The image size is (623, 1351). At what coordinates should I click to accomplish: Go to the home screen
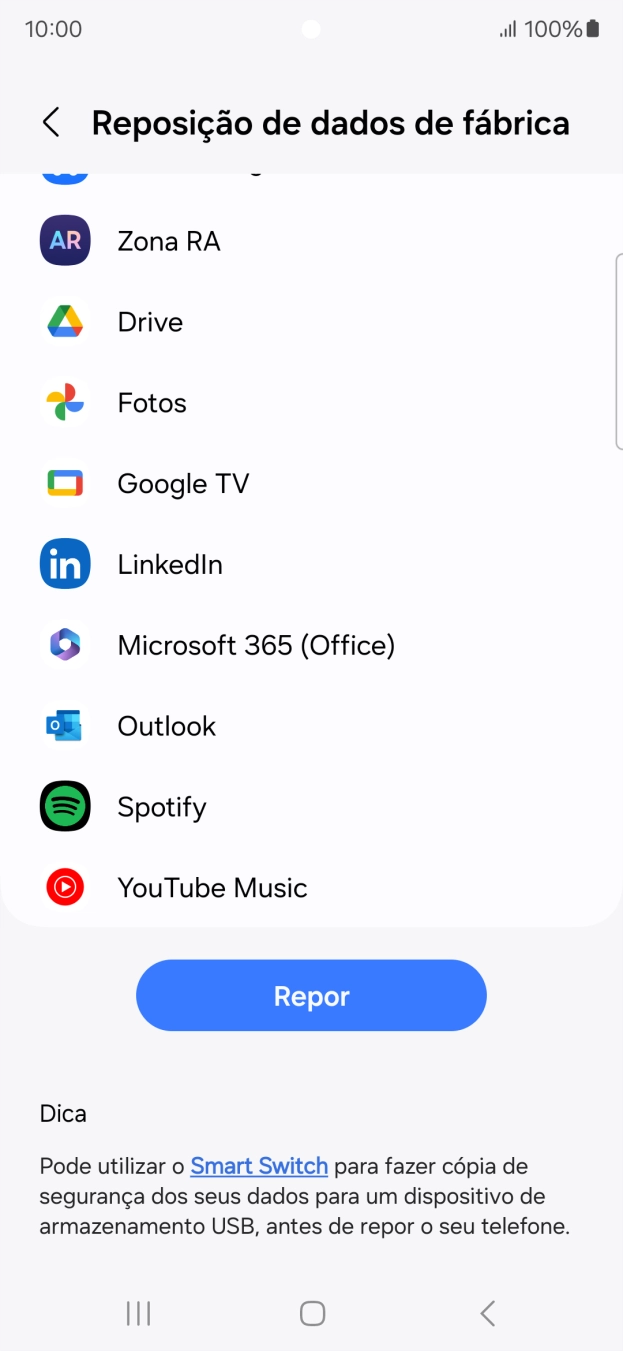tap(312, 1313)
